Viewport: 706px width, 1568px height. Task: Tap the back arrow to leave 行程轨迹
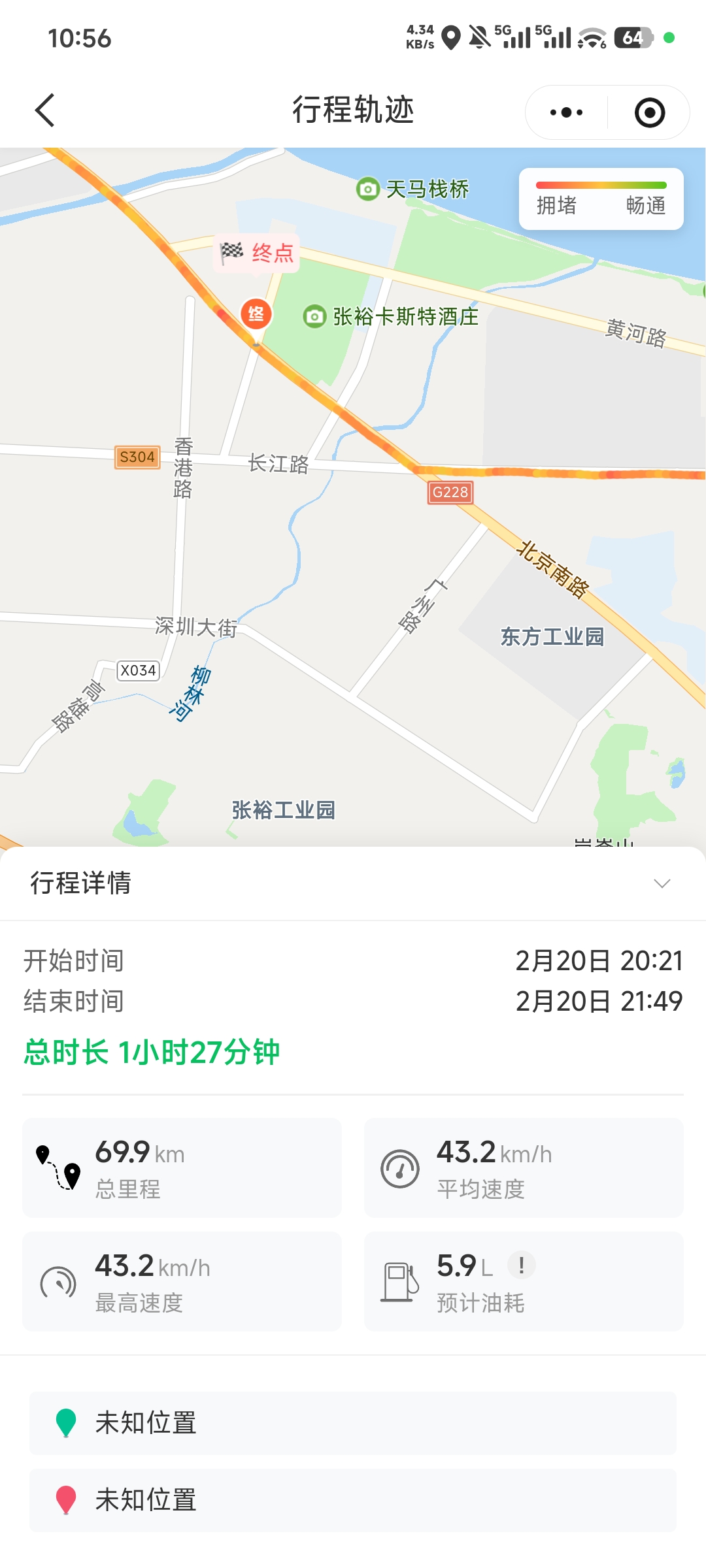click(44, 110)
